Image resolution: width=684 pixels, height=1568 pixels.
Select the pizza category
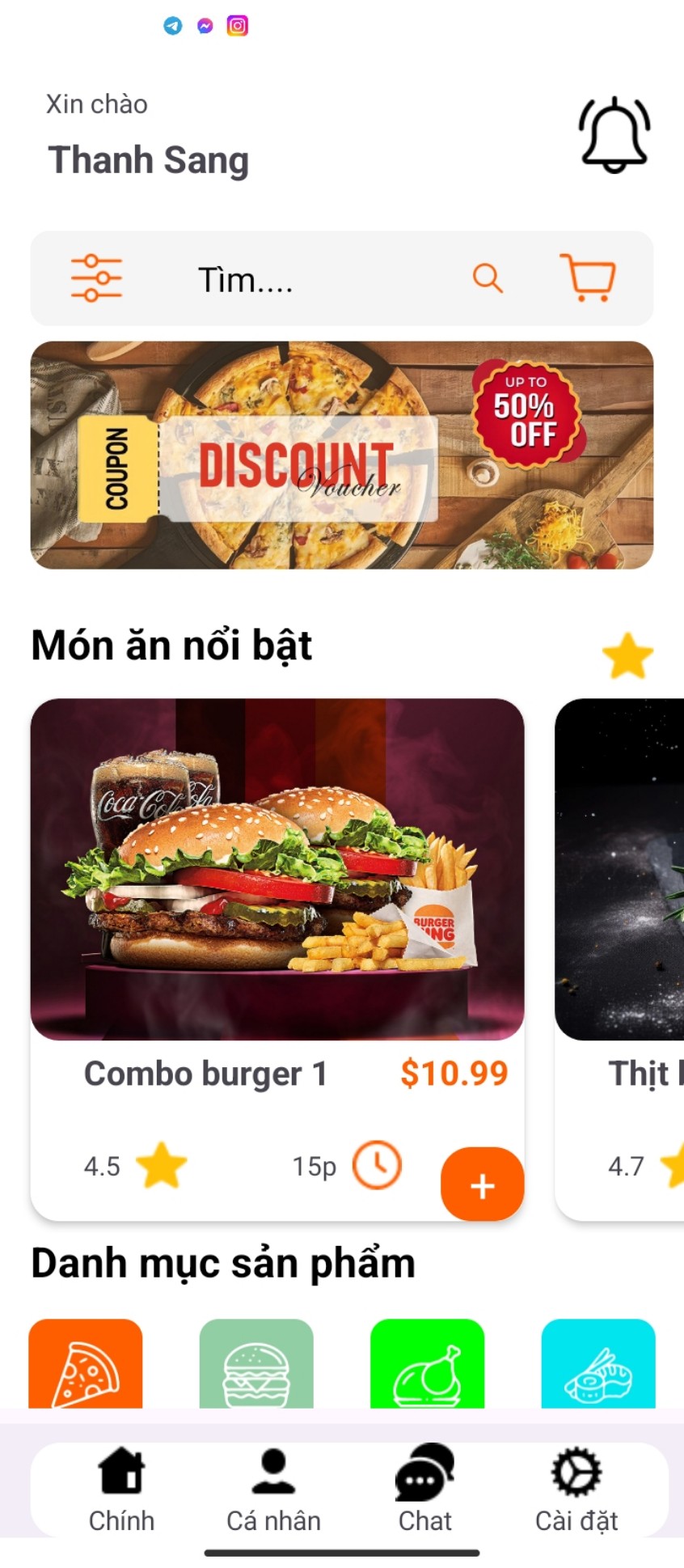86,1363
